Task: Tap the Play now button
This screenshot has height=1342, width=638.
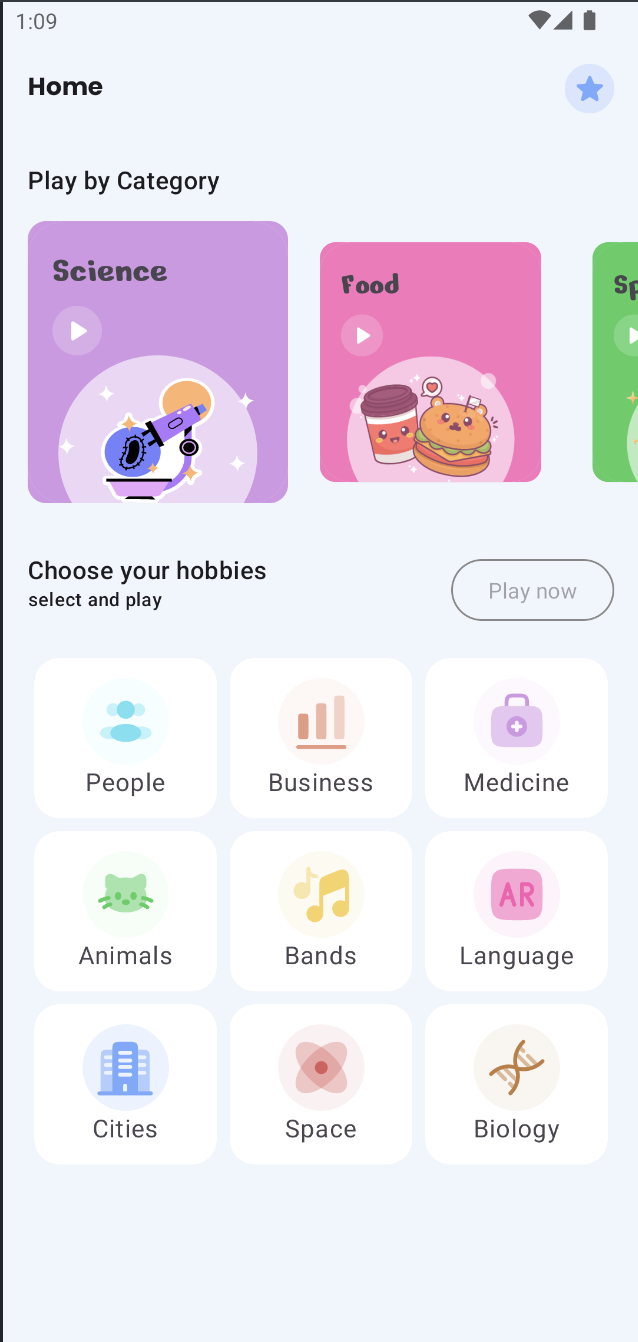Action: (532, 590)
